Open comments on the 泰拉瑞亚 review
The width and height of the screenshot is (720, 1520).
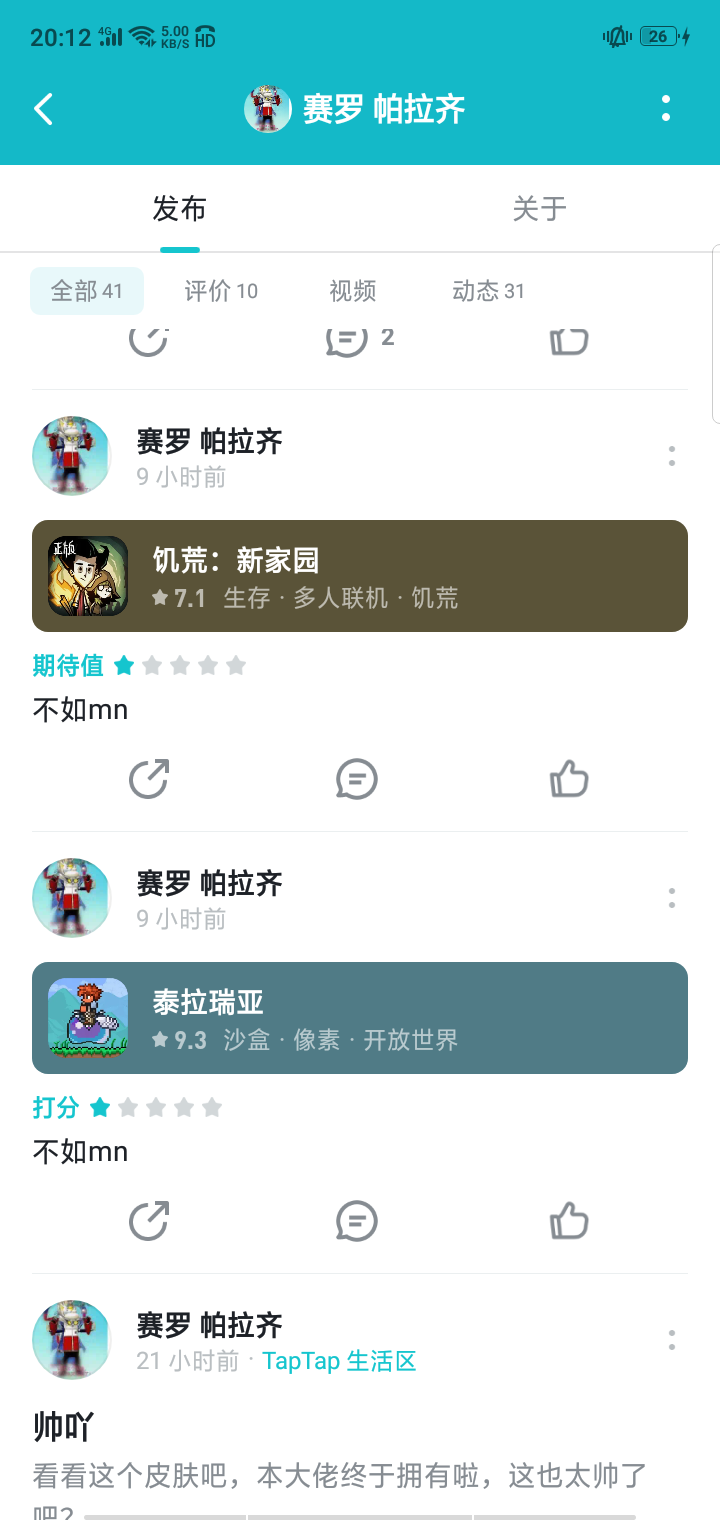[x=355, y=1221]
